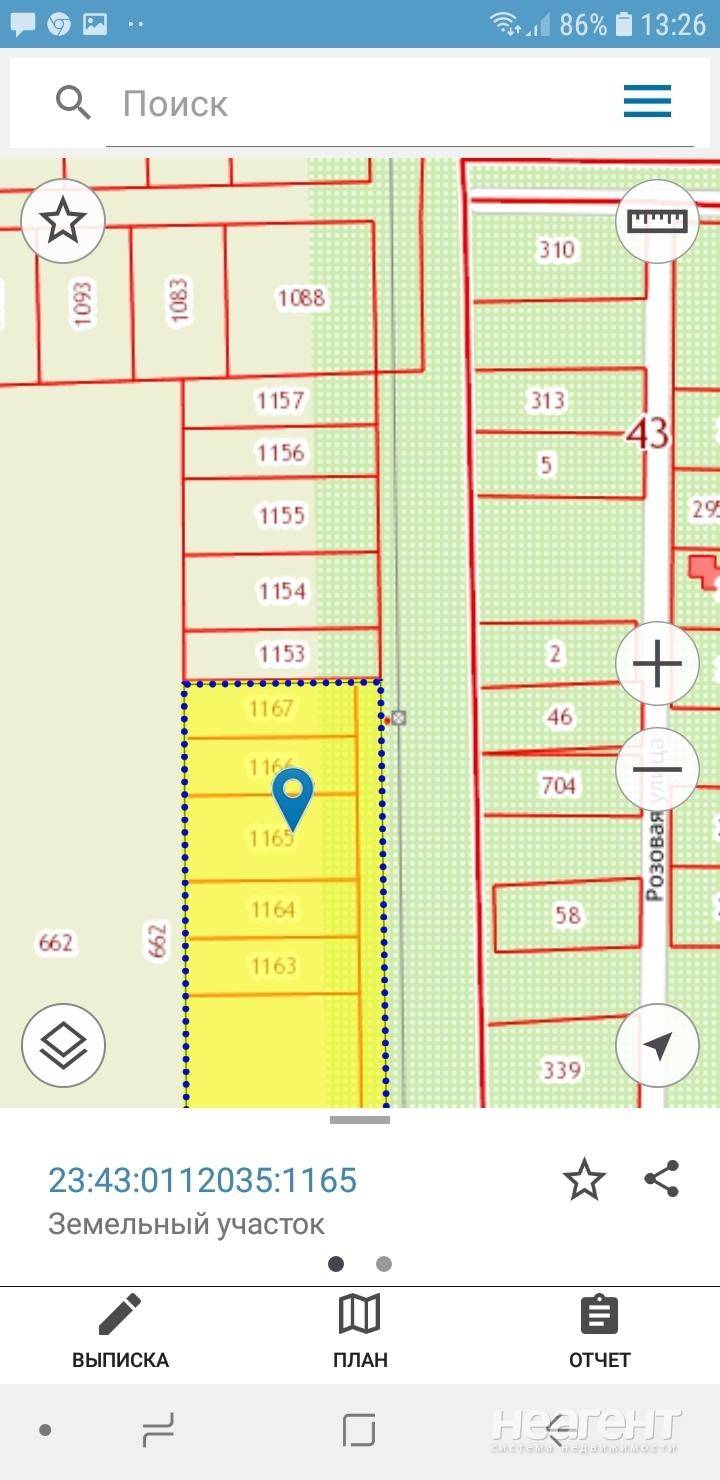Share the selected land parcel
Image resolution: width=720 pixels, height=1480 pixels.
[662, 1179]
